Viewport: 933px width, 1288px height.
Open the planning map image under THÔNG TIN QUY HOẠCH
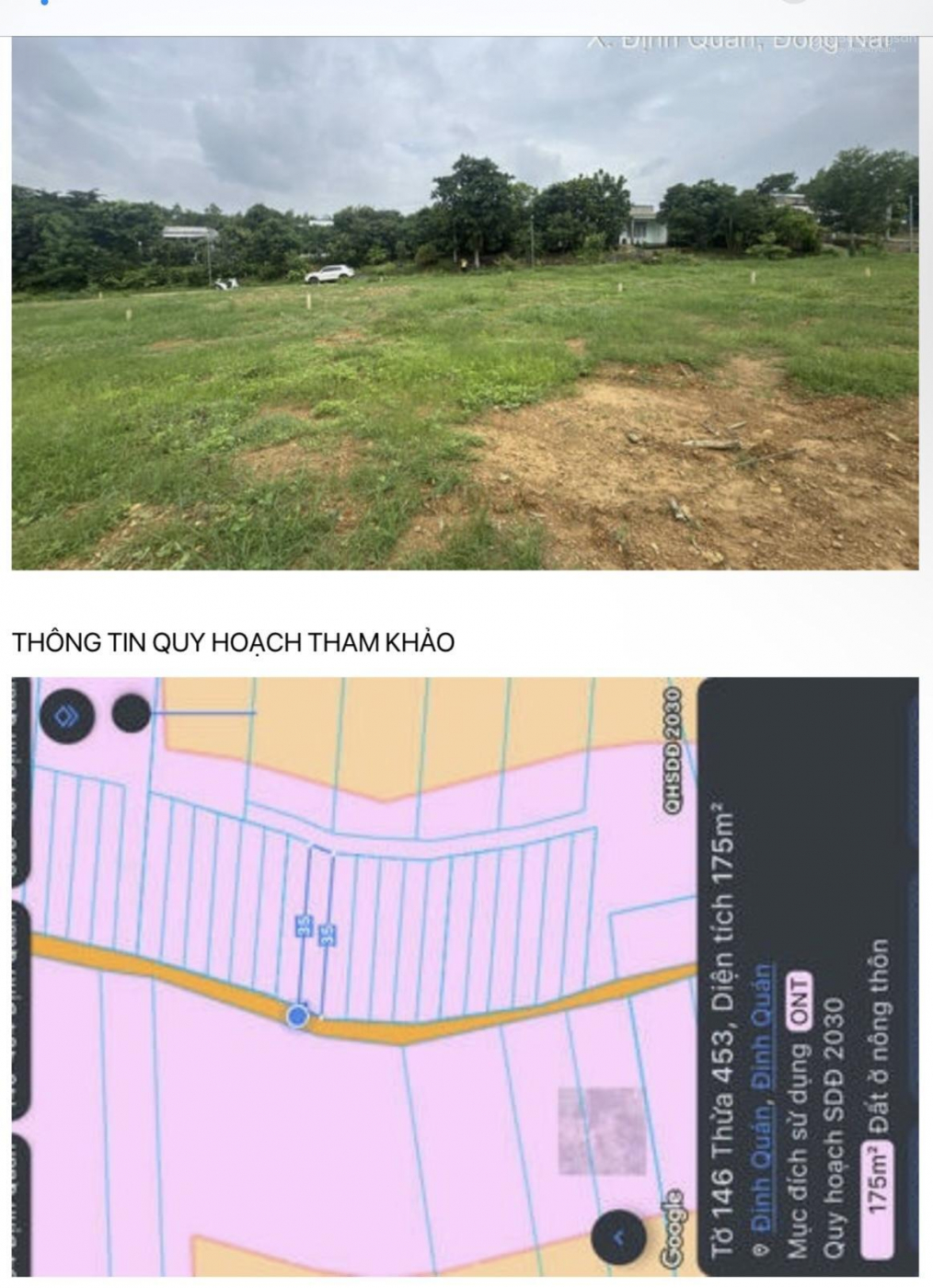coord(465,977)
